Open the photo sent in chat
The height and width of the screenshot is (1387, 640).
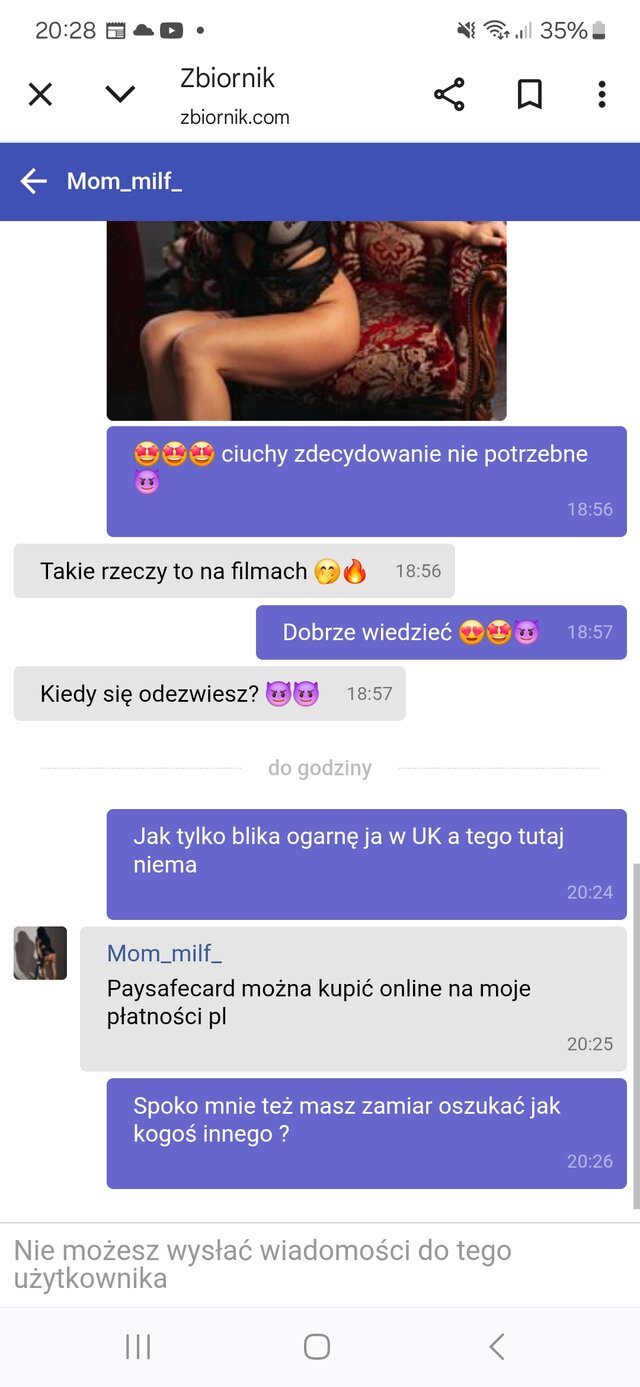click(306, 320)
